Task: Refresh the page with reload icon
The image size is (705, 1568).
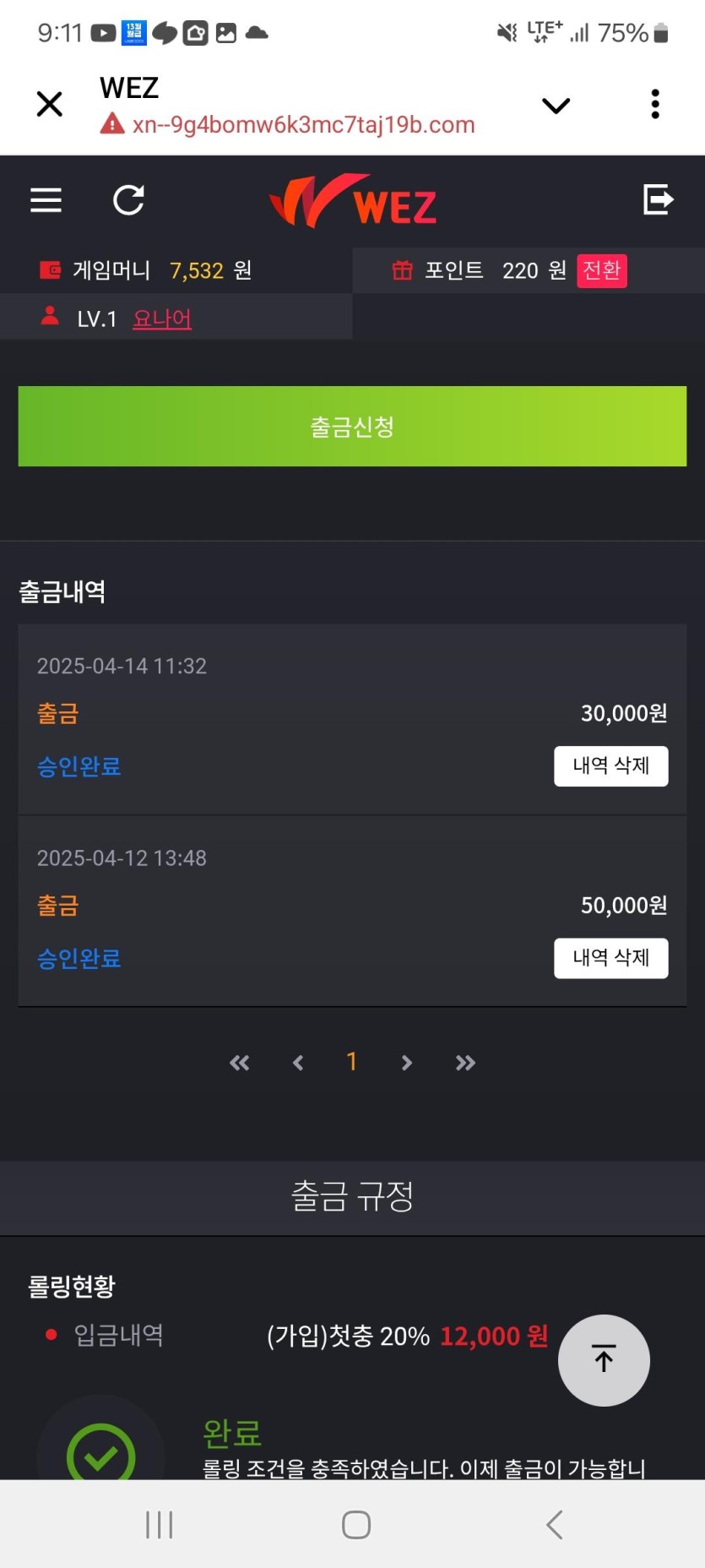Action: tap(128, 200)
